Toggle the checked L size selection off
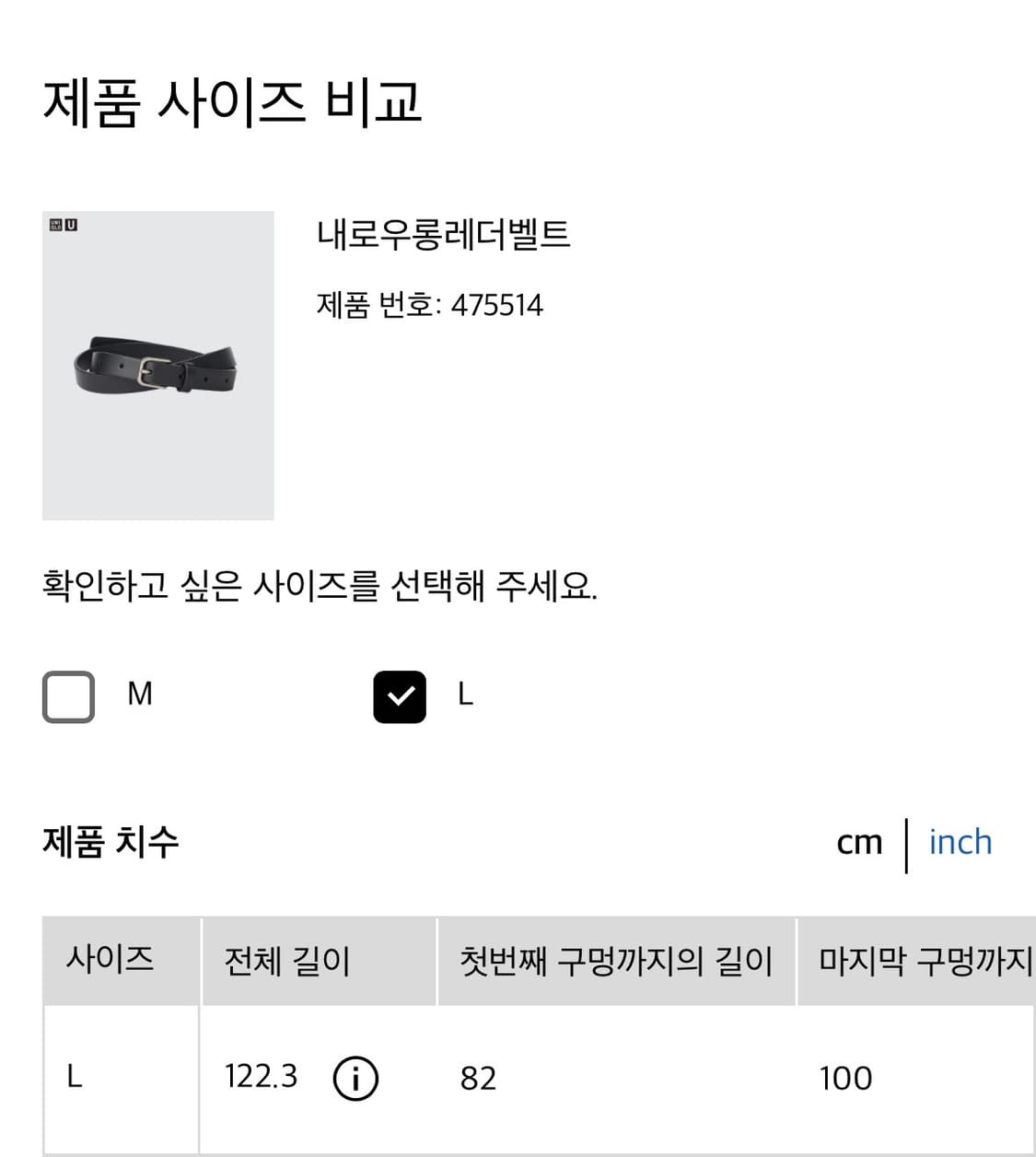The image size is (1036, 1157). click(x=399, y=696)
